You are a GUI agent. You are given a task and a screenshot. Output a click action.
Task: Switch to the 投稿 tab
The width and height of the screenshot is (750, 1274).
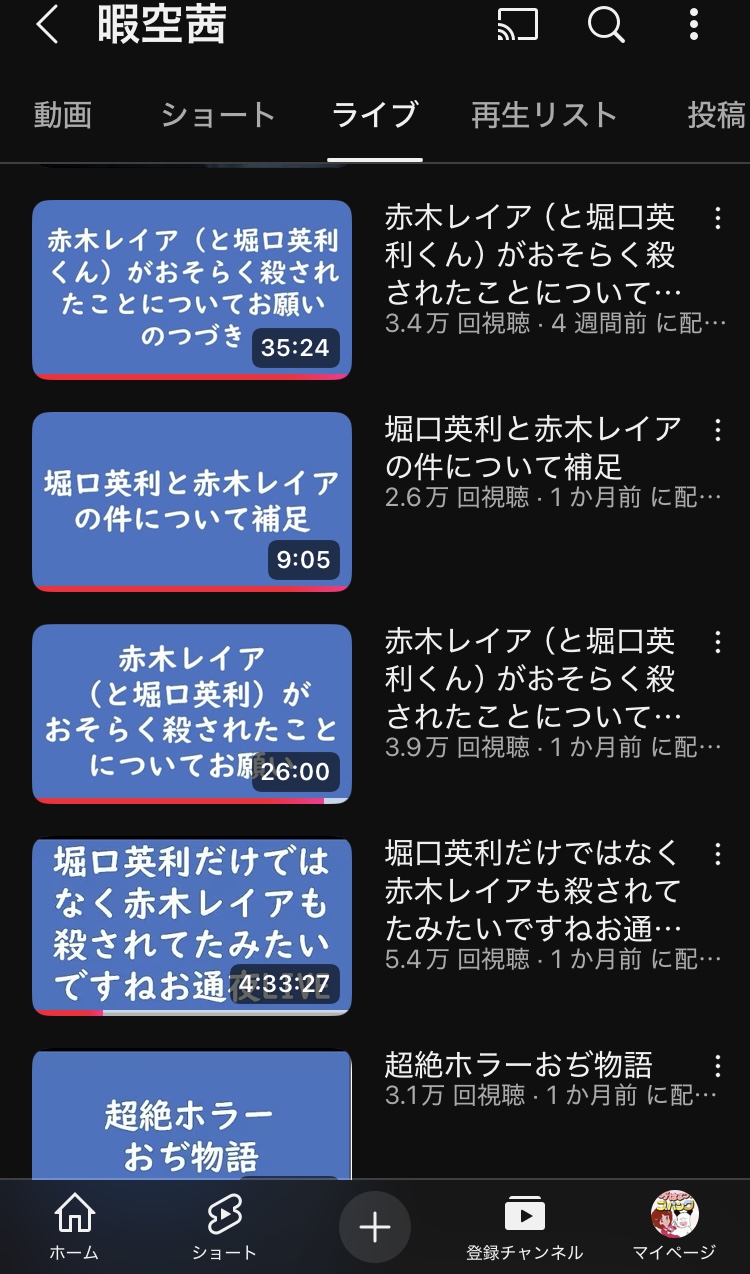point(717,115)
